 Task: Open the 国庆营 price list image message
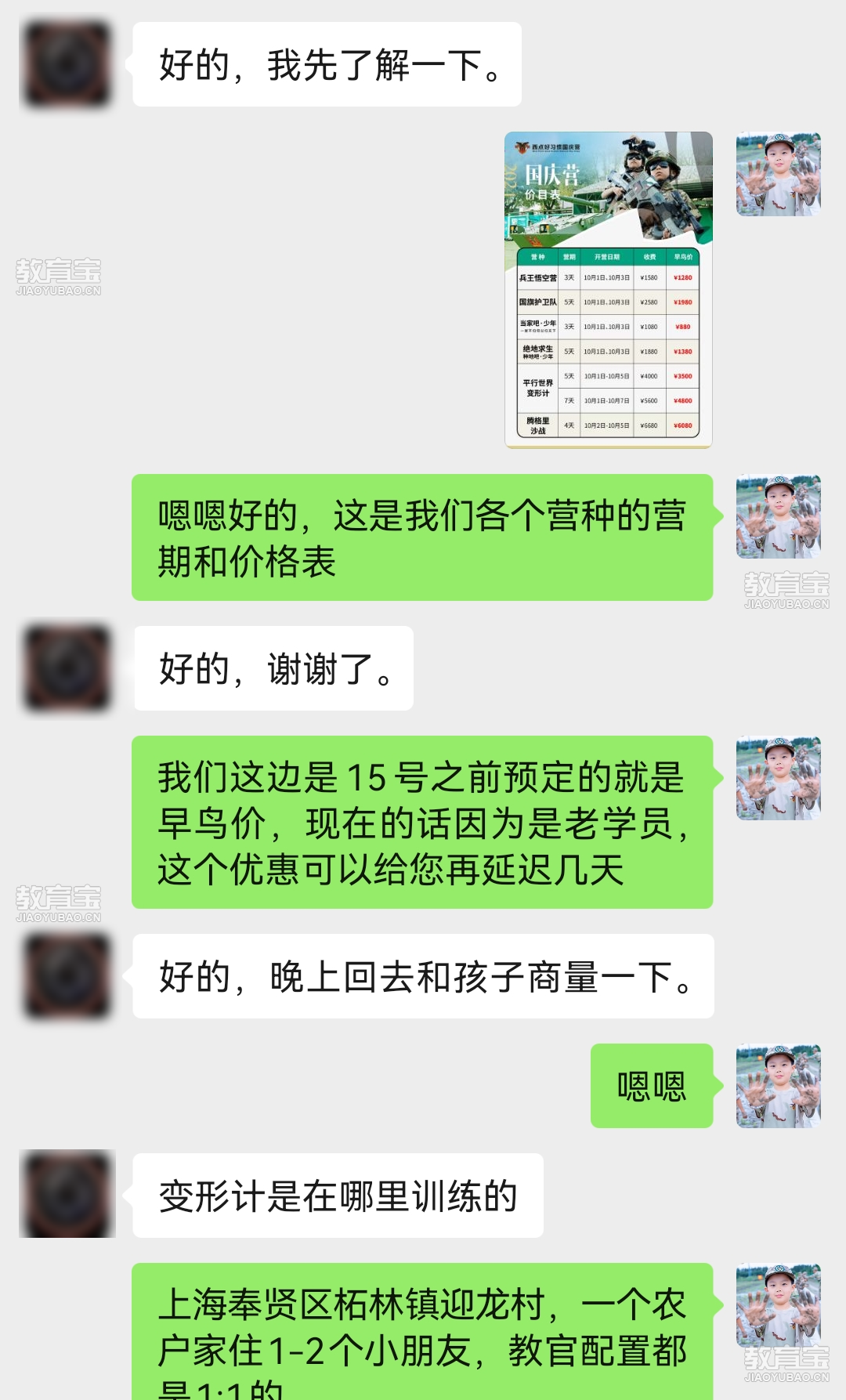tap(609, 290)
